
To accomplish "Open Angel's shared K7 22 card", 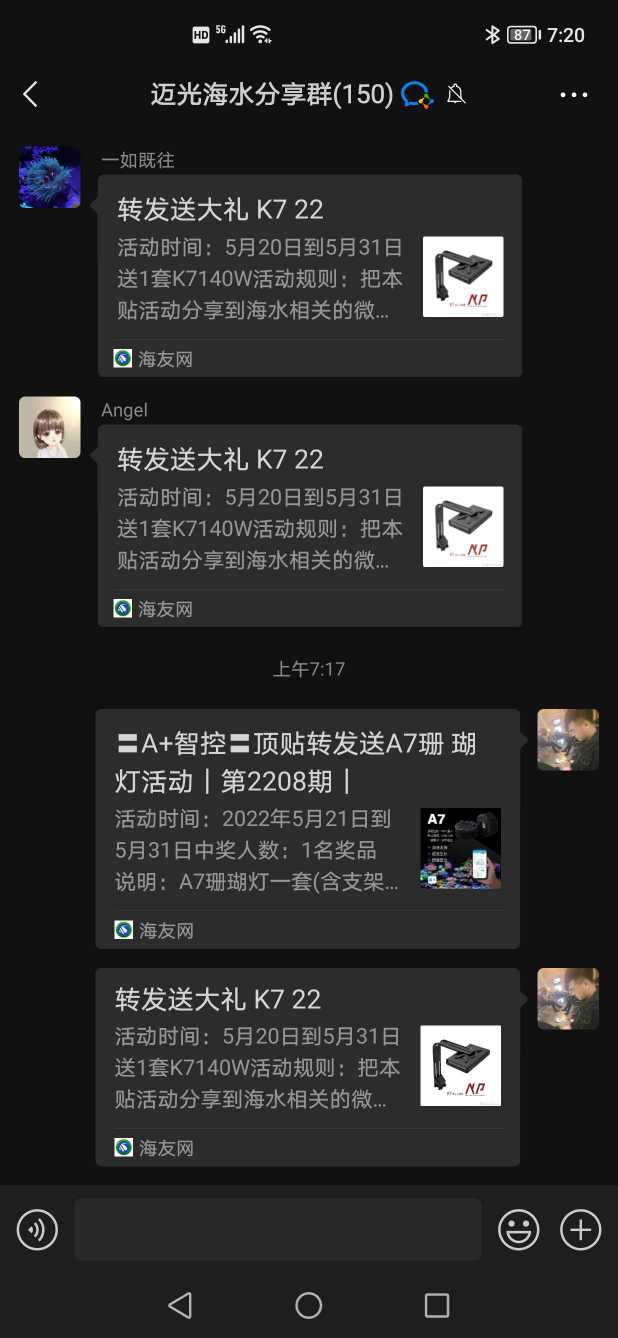I will click(x=309, y=525).
